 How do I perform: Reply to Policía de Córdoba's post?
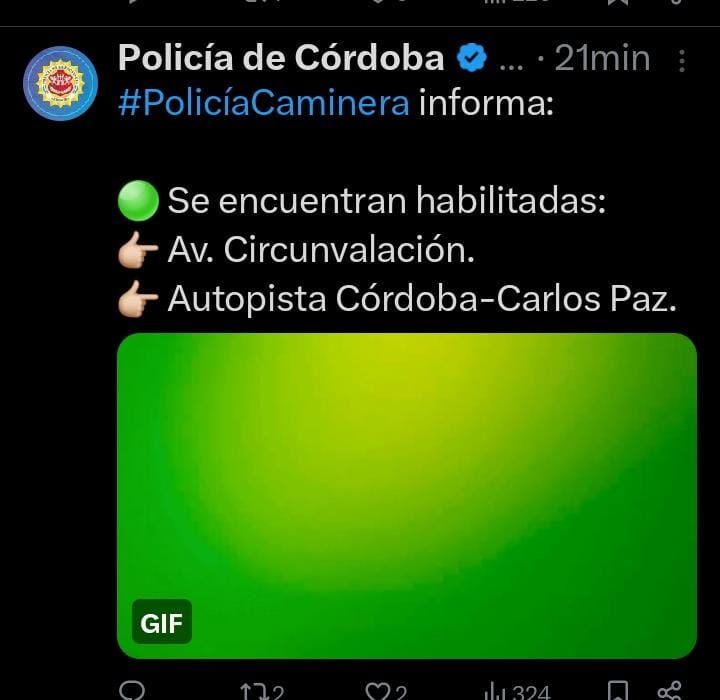[x=132, y=690]
